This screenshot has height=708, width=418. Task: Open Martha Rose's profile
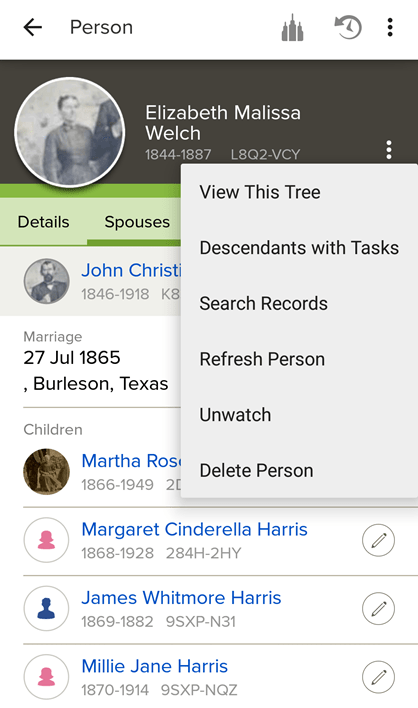coord(131,461)
